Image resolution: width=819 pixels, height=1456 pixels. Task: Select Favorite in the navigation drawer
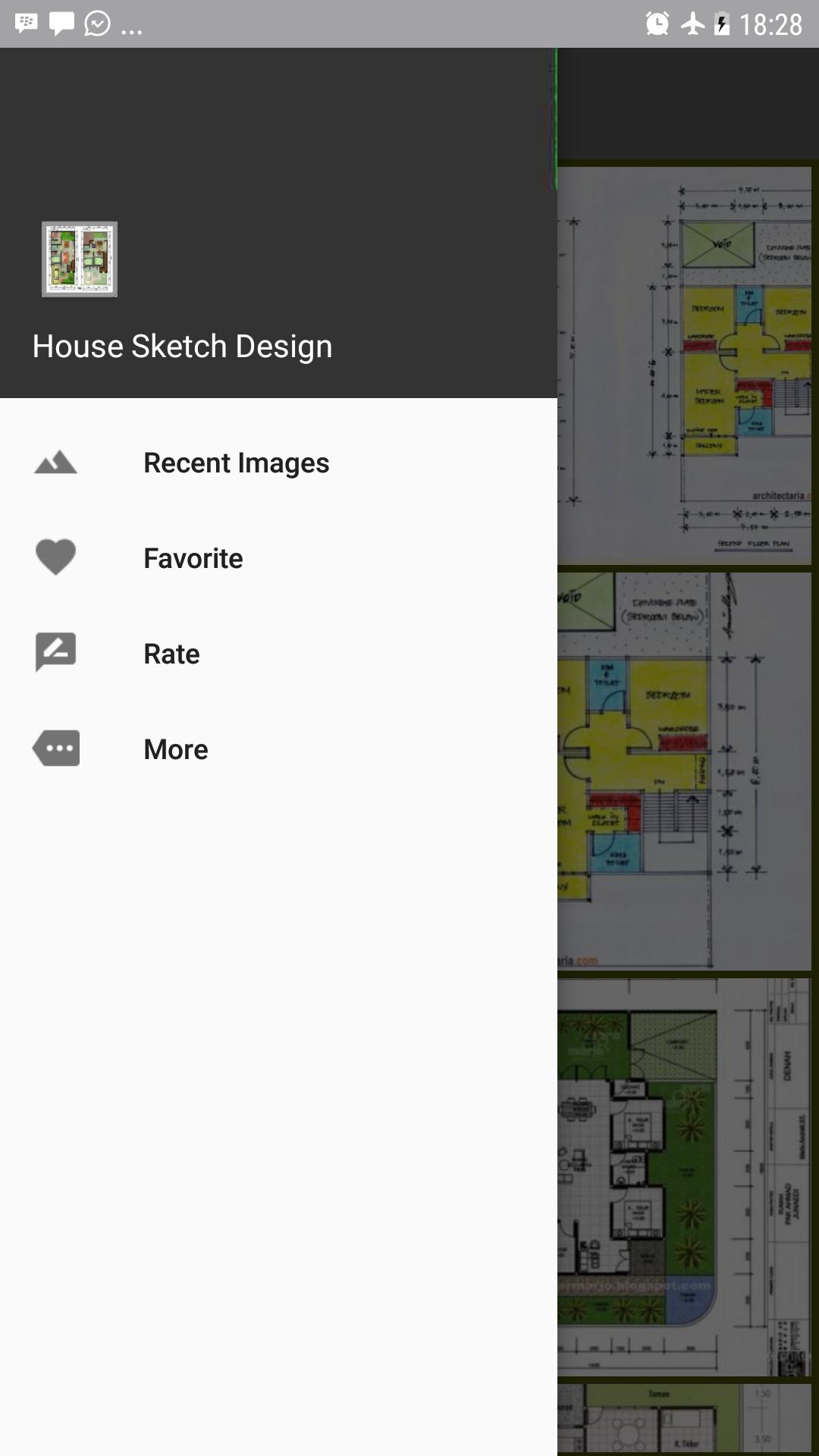point(193,557)
